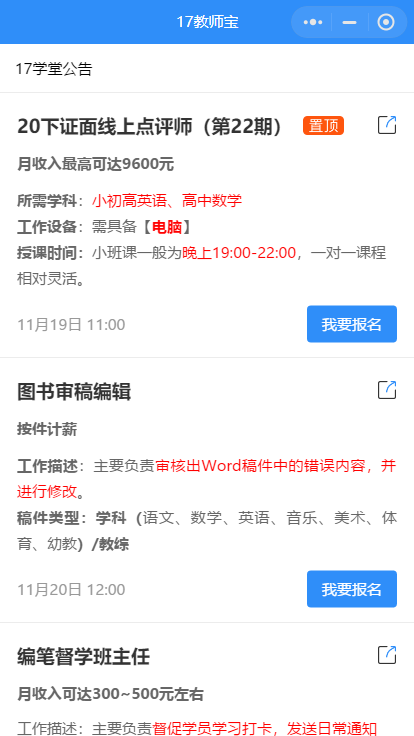Open the 图书审稿编辑 job card
414x736 pixels.
[x=207, y=490]
